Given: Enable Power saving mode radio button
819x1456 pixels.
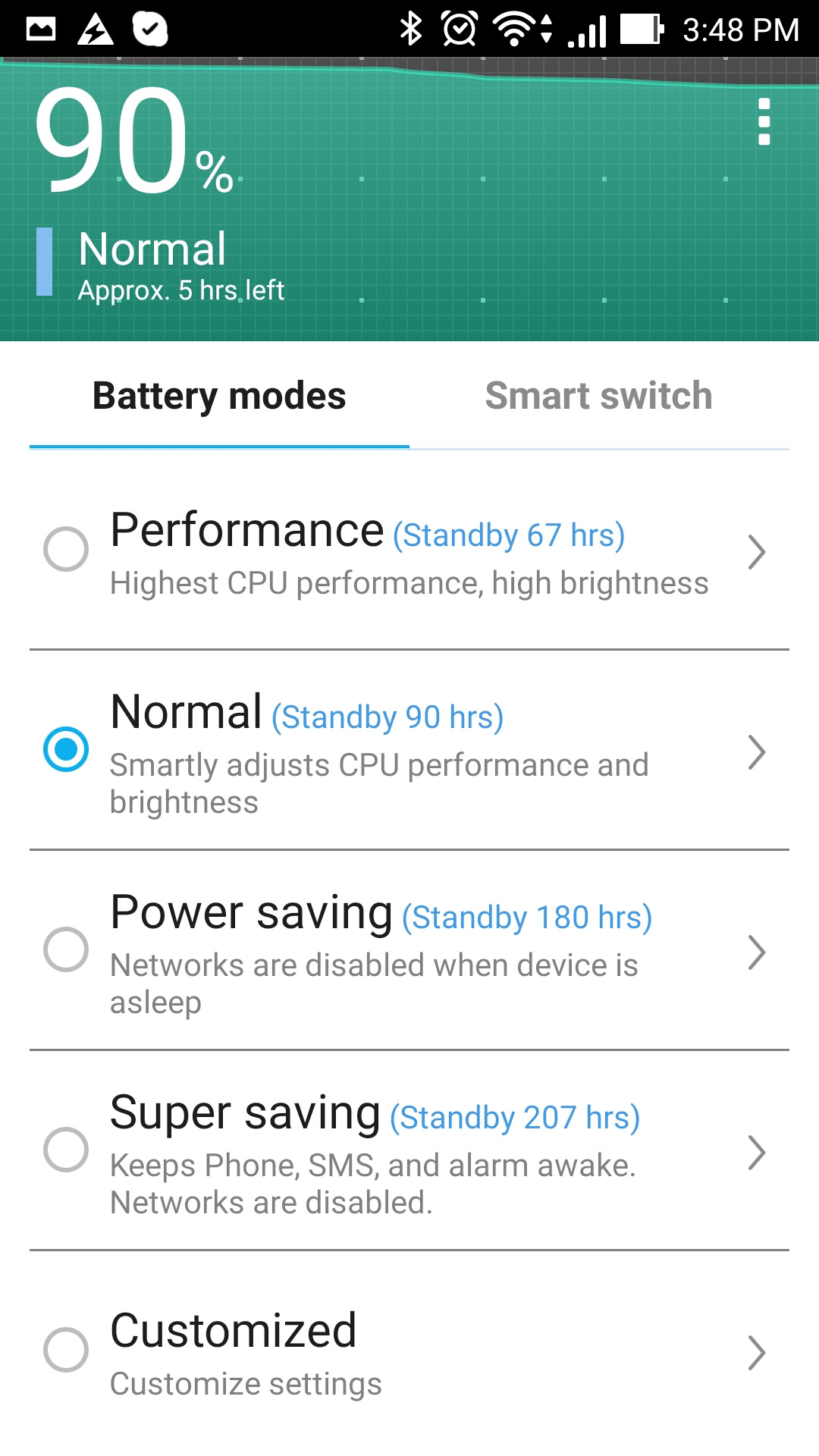Looking at the screenshot, I should [x=66, y=949].
